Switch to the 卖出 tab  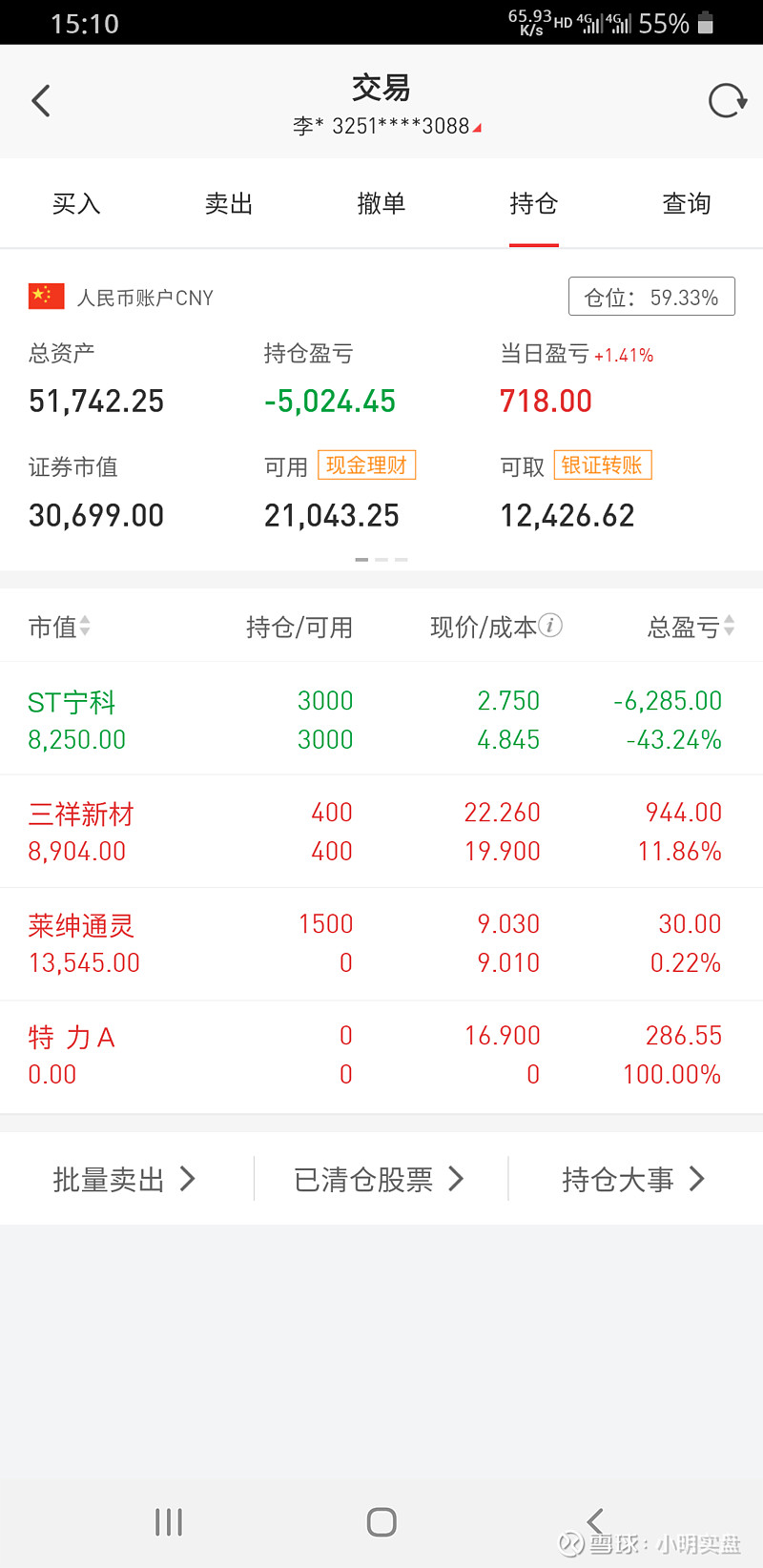(x=229, y=204)
